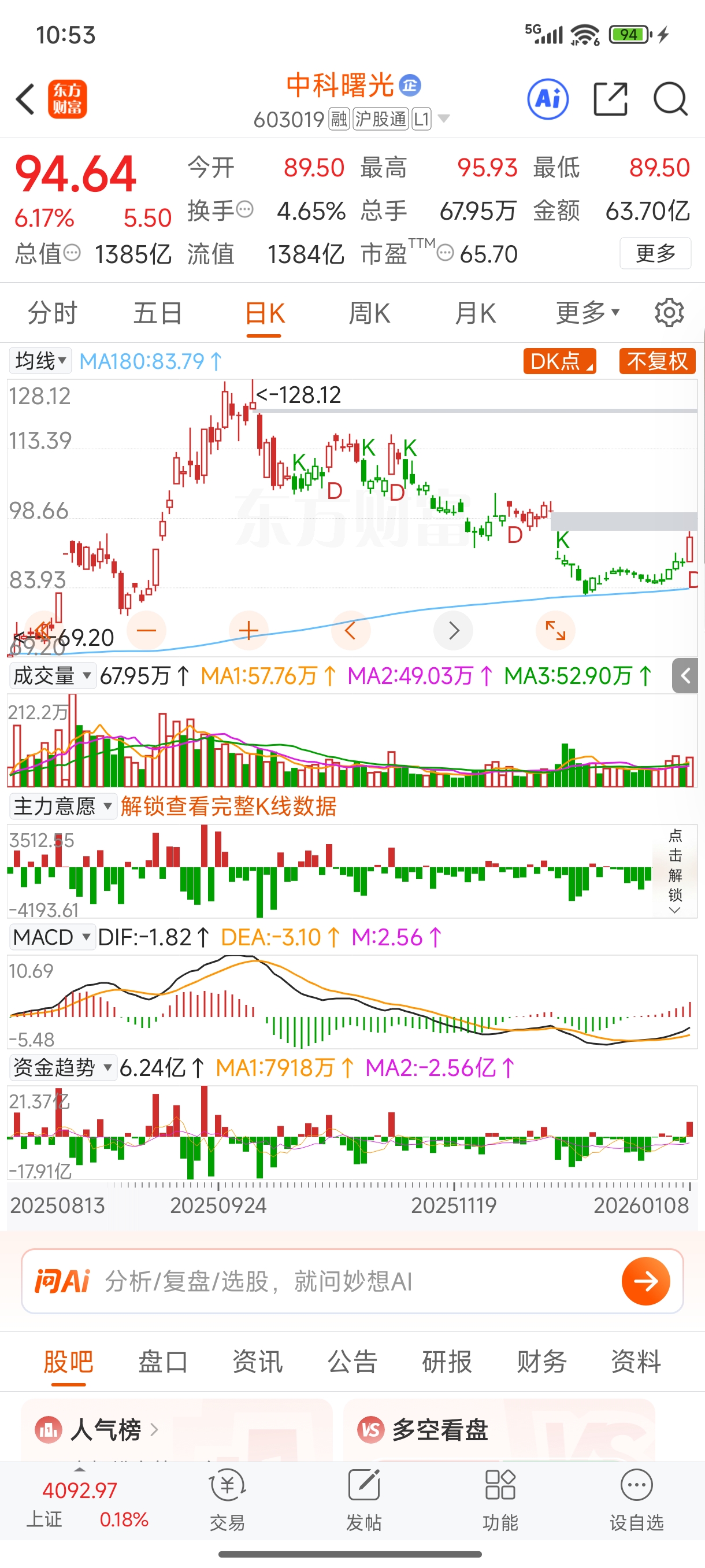Tap 更多 to show more quote data
705x1568 pixels.
pos(655,253)
